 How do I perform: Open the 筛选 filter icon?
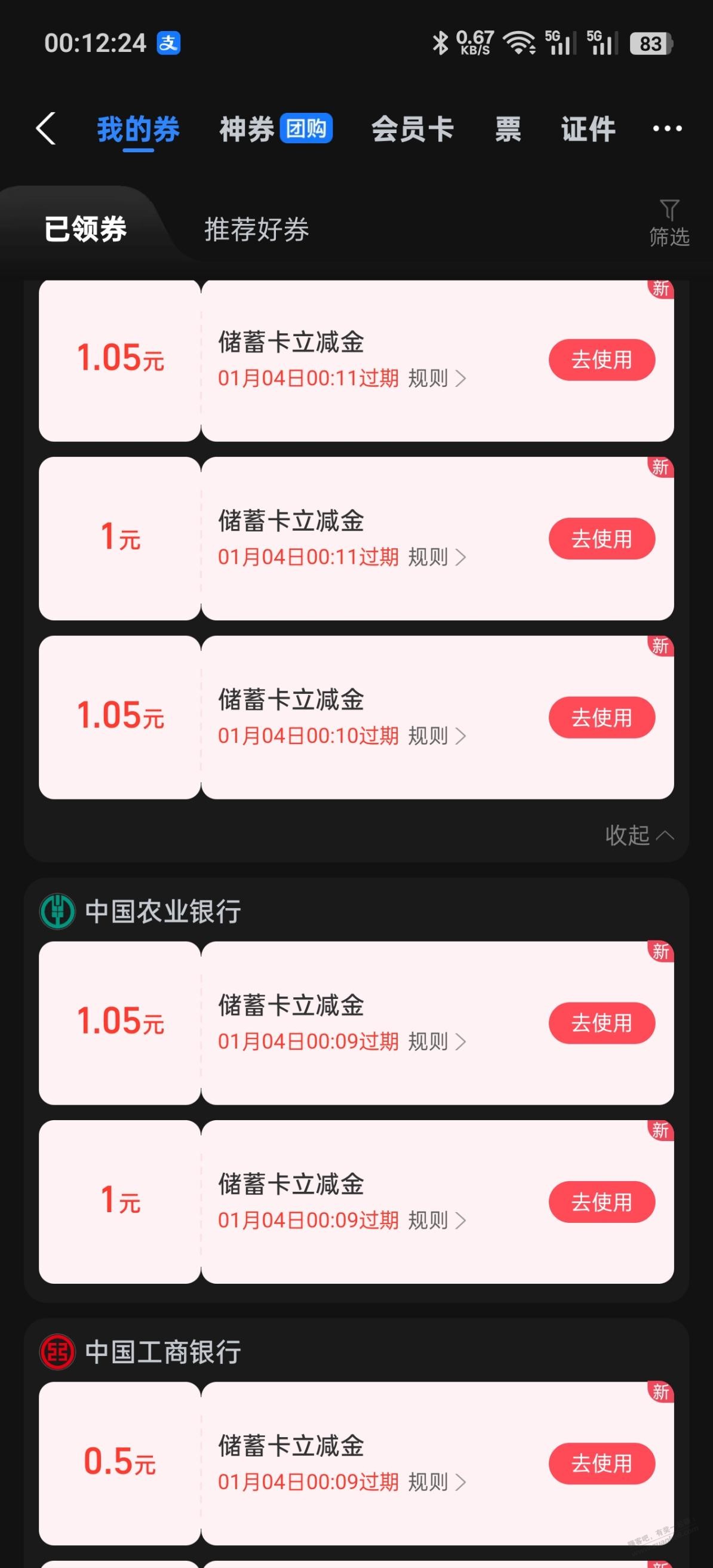[x=670, y=222]
